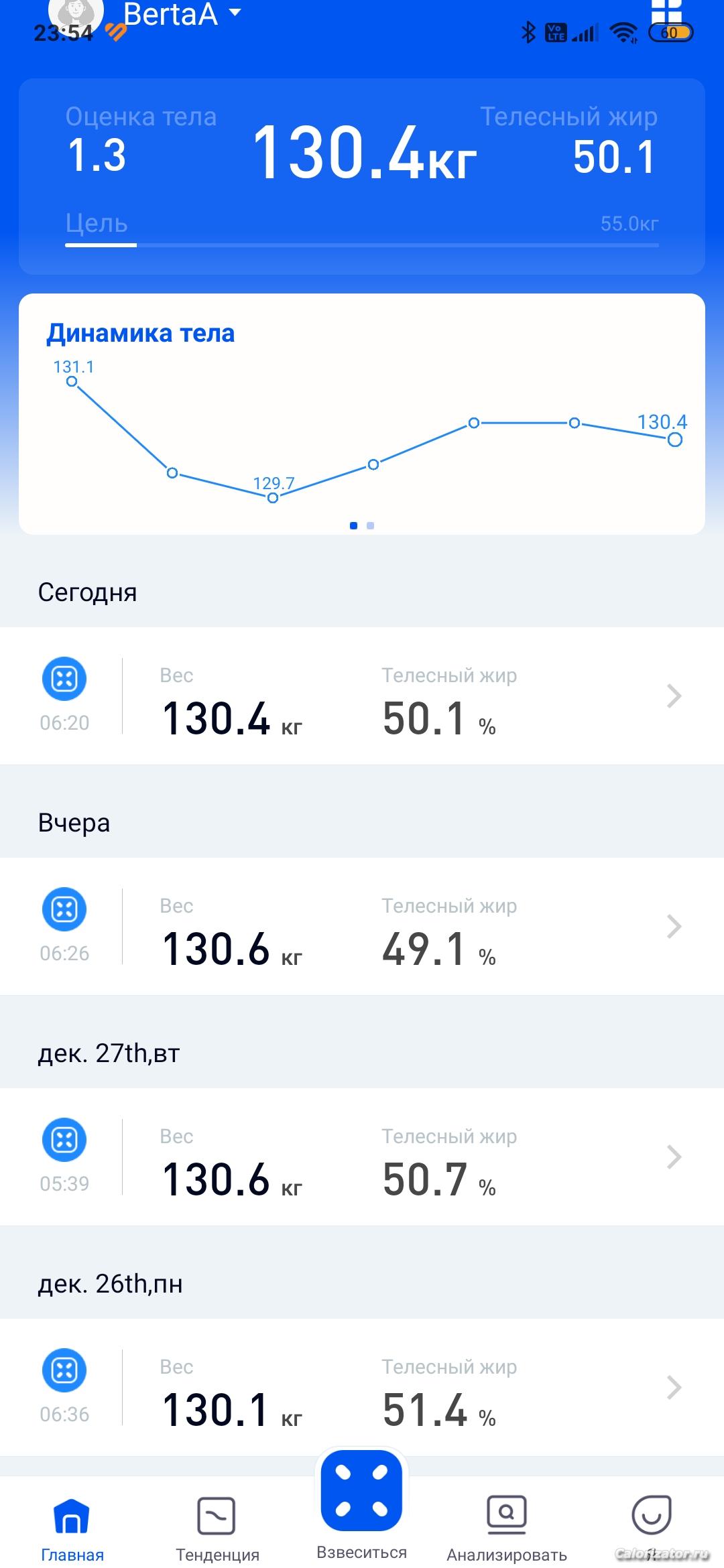Open the Цель 55.0кг goal progress

(x=362, y=228)
